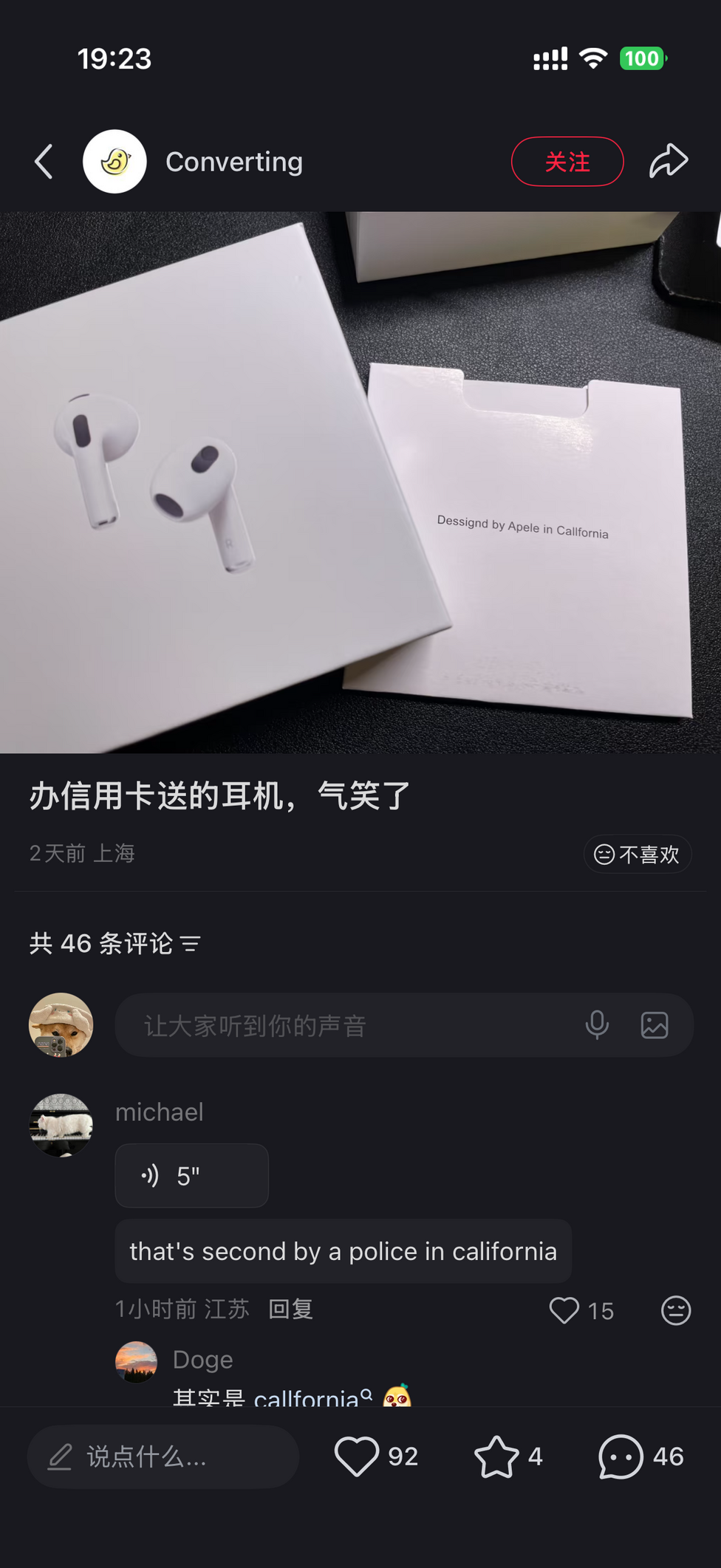The height and width of the screenshot is (1568, 721).
Task: Open the AirPods post photo
Action: point(360,482)
